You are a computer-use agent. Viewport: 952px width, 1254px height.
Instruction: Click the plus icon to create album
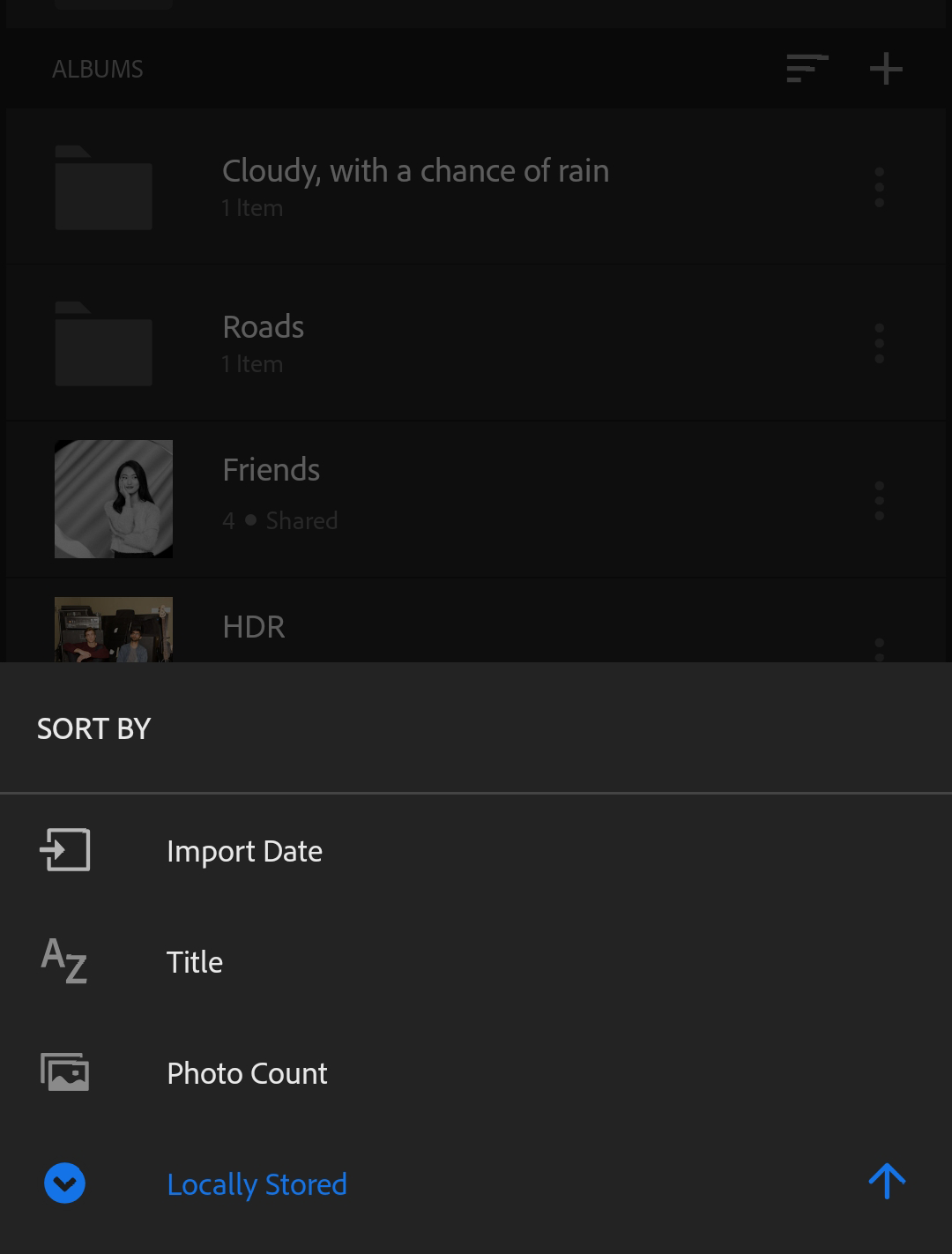887,68
